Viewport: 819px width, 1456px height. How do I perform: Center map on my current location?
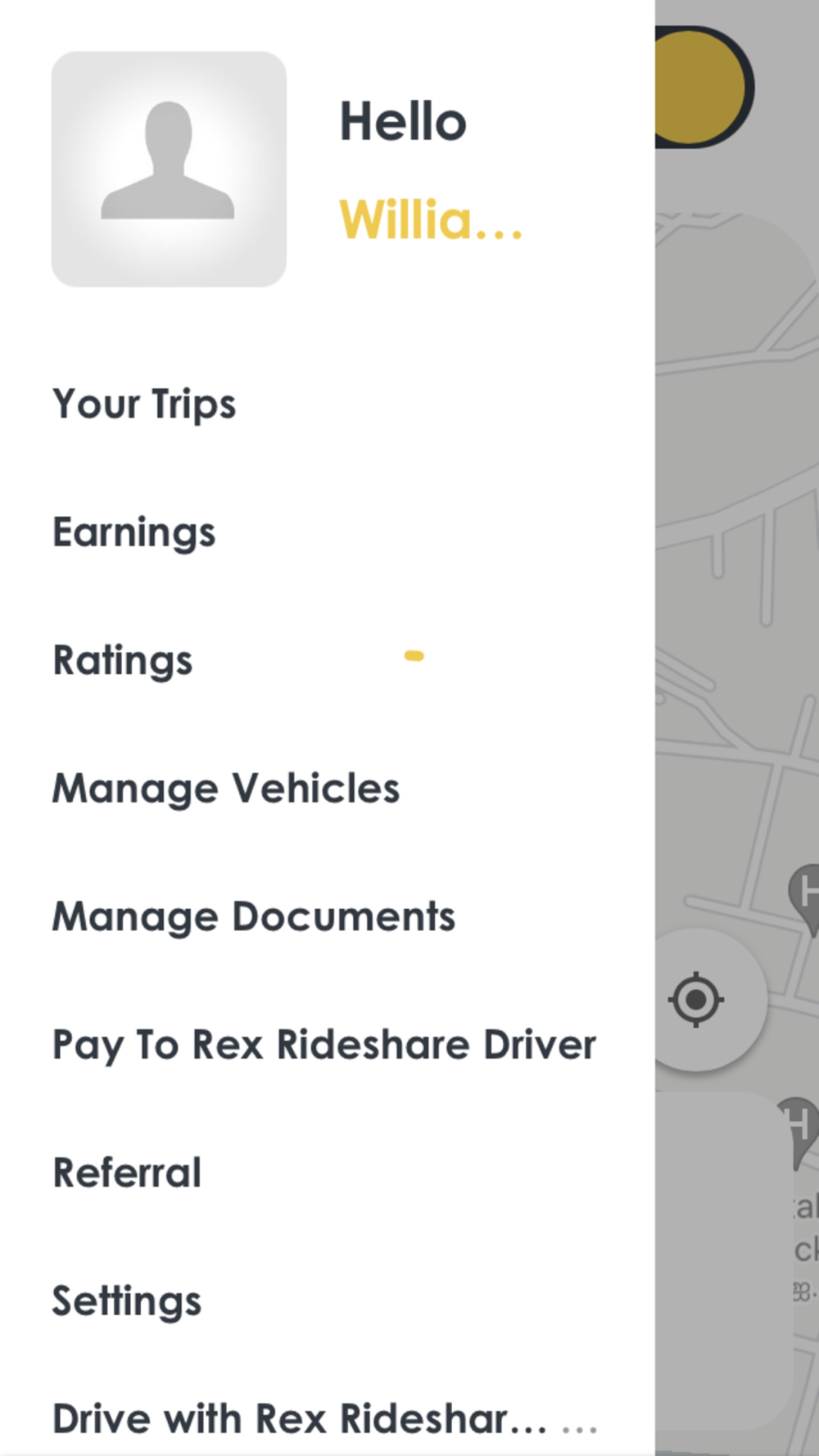click(696, 1000)
